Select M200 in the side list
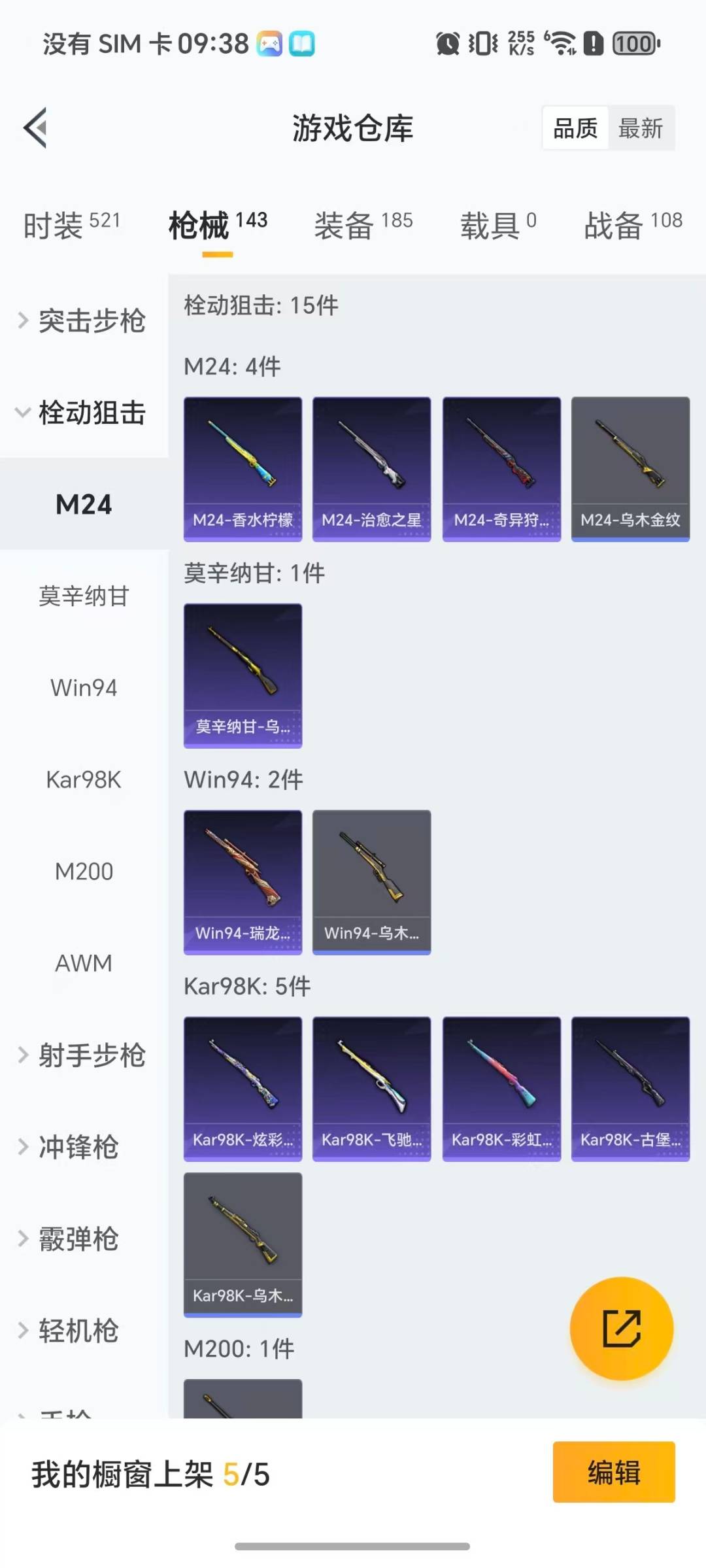The image size is (706, 1568). tap(84, 872)
